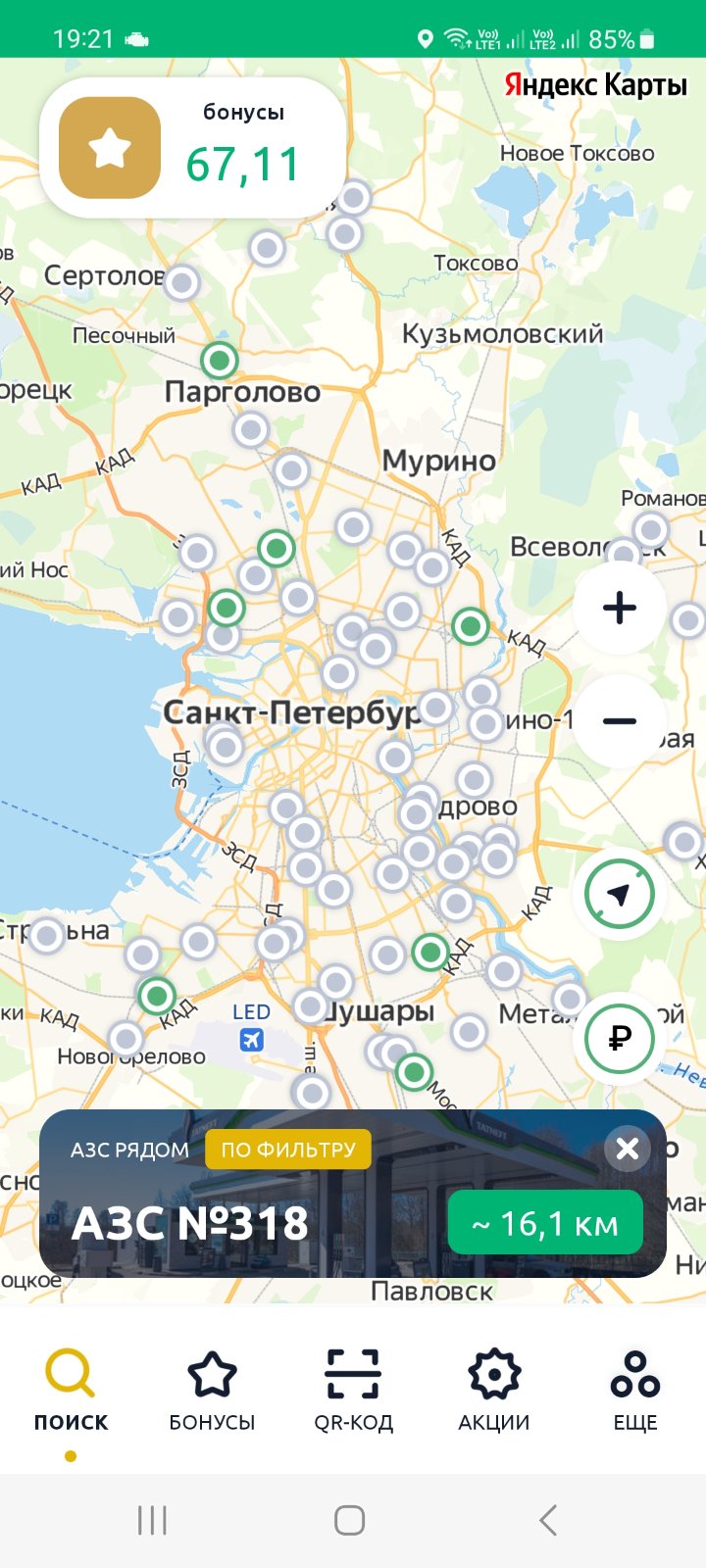Open fuel prices via the ruble button
The height and width of the screenshot is (1568, 706).
620,1038
